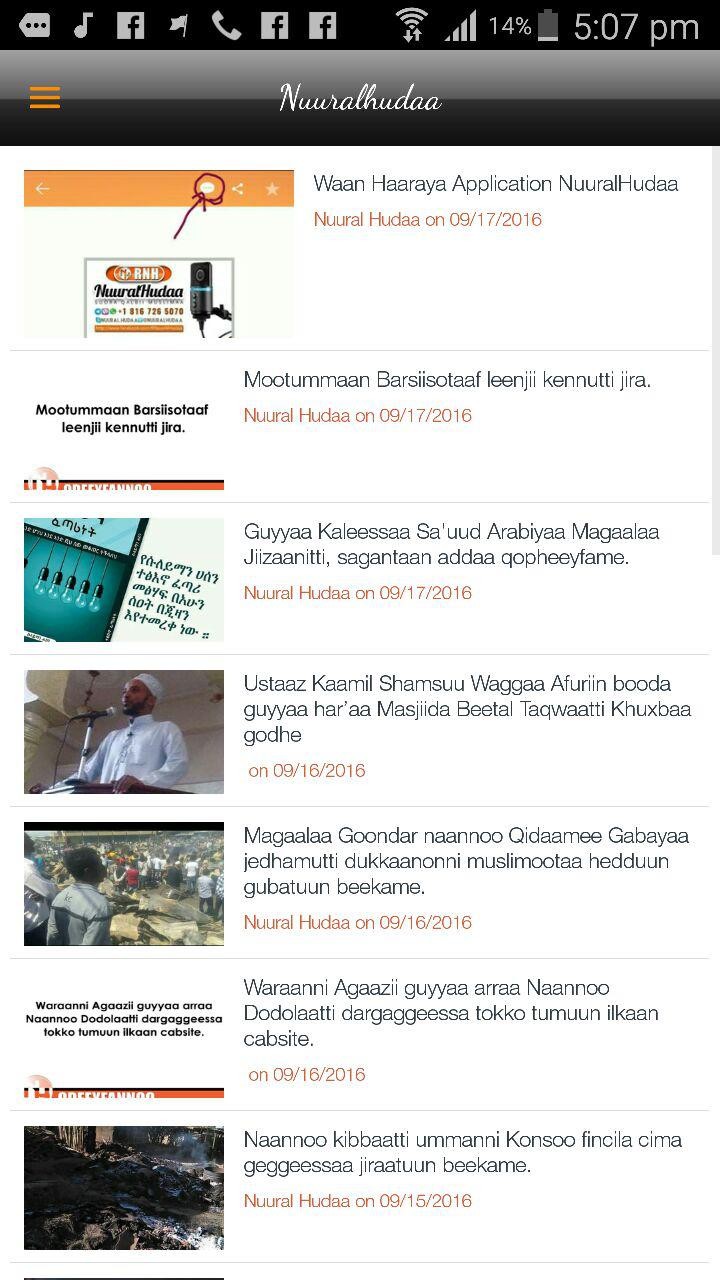Open article about Guyyaa Kaleessaa Sa'uud Arabiyaa
The width and height of the screenshot is (720, 1280).
pos(451,545)
